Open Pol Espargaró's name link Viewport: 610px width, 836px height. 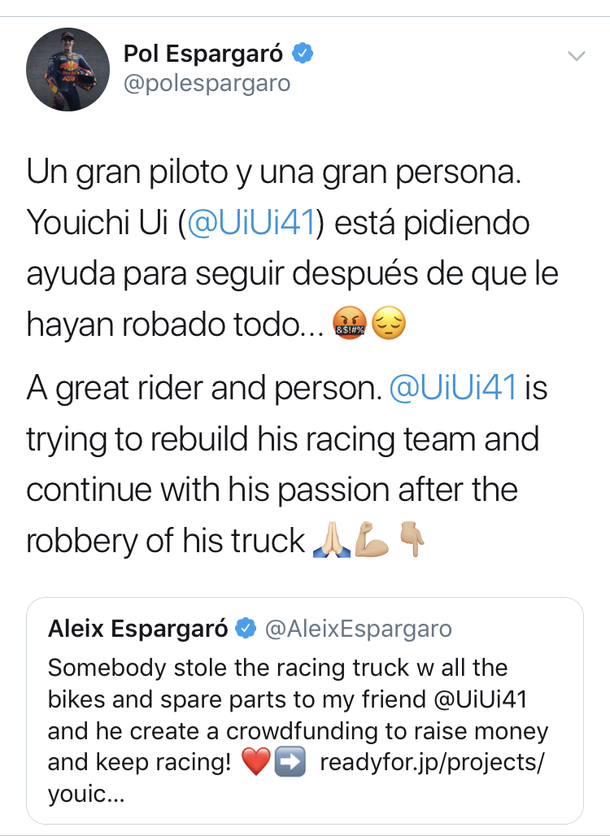pos(203,54)
